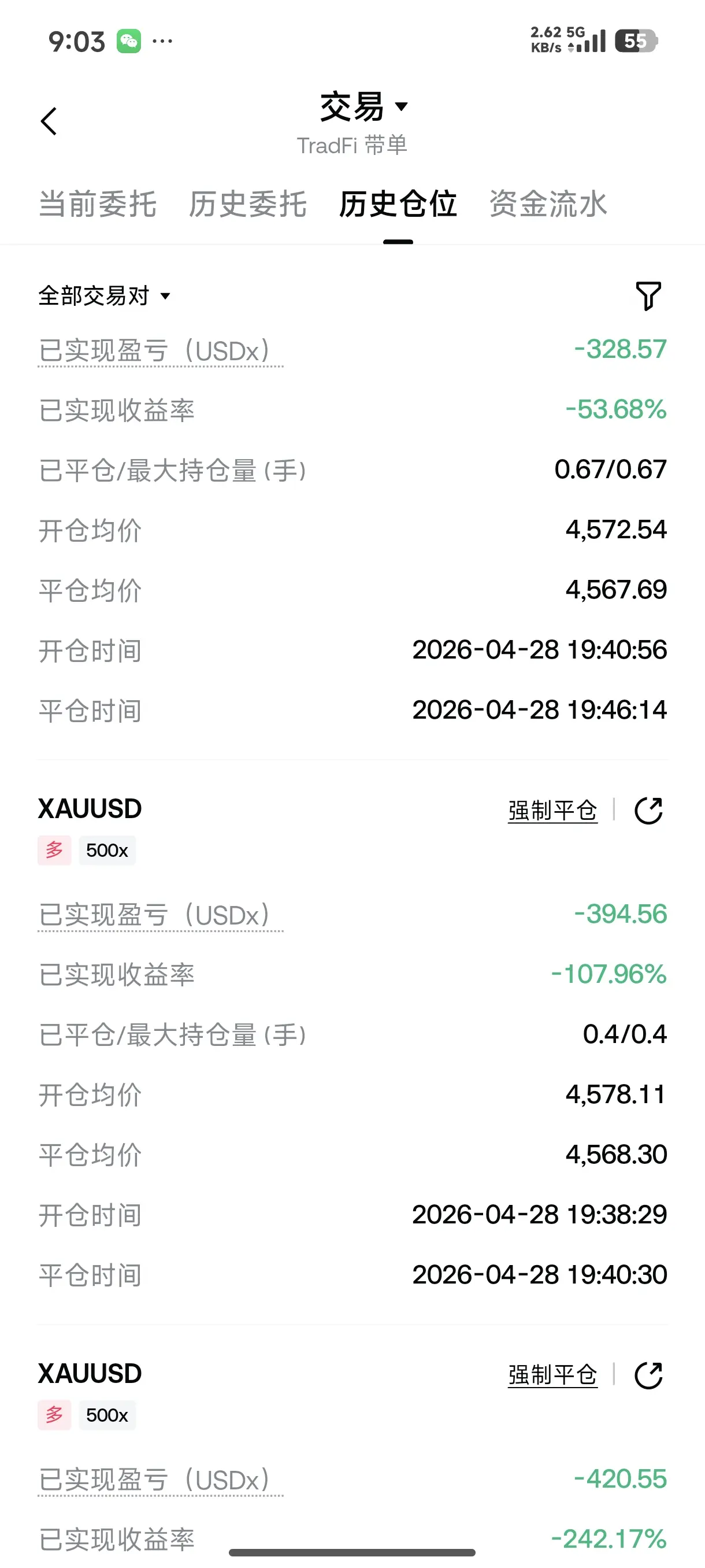Open the filter funnel icon
The width and height of the screenshot is (705, 1568).
(648, 296)
